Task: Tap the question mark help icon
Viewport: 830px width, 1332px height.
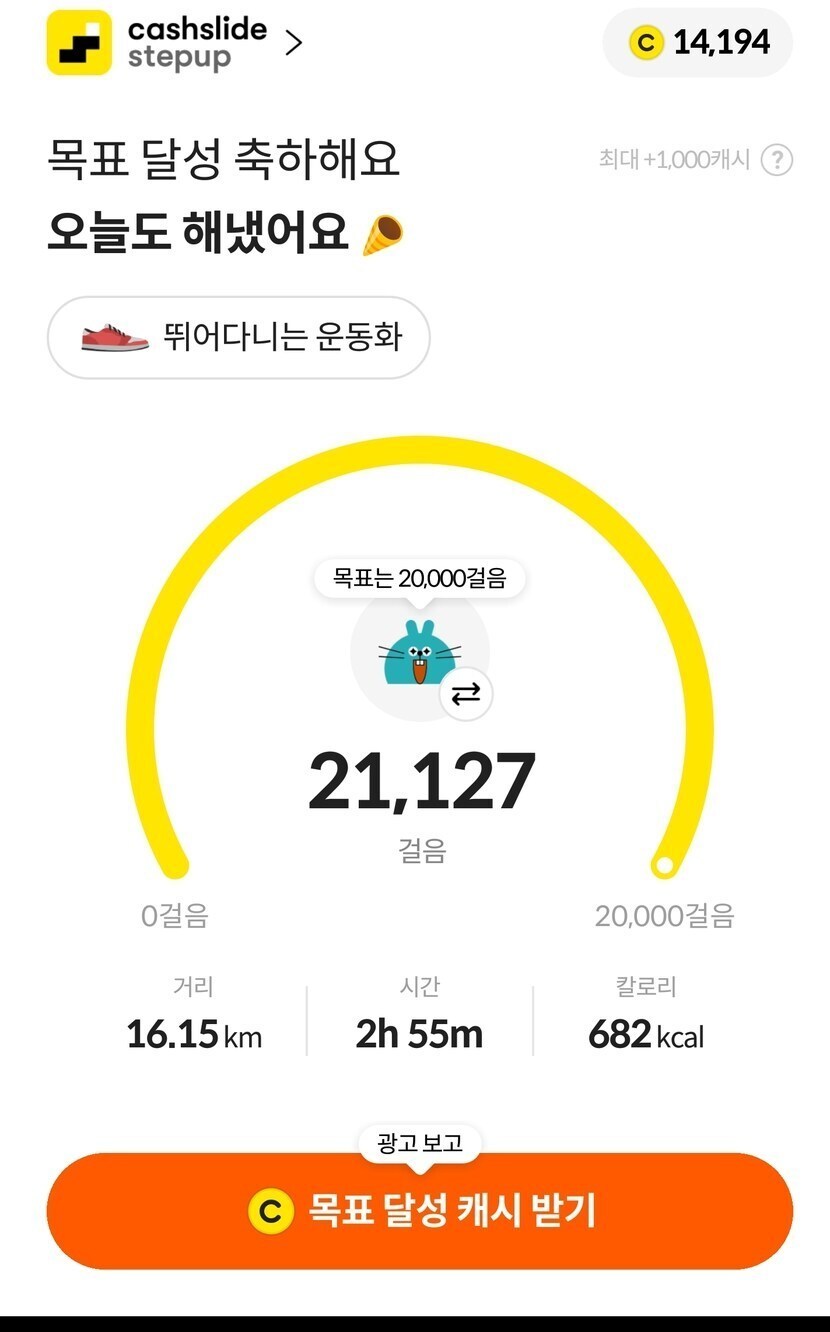Action: point(777,160)
